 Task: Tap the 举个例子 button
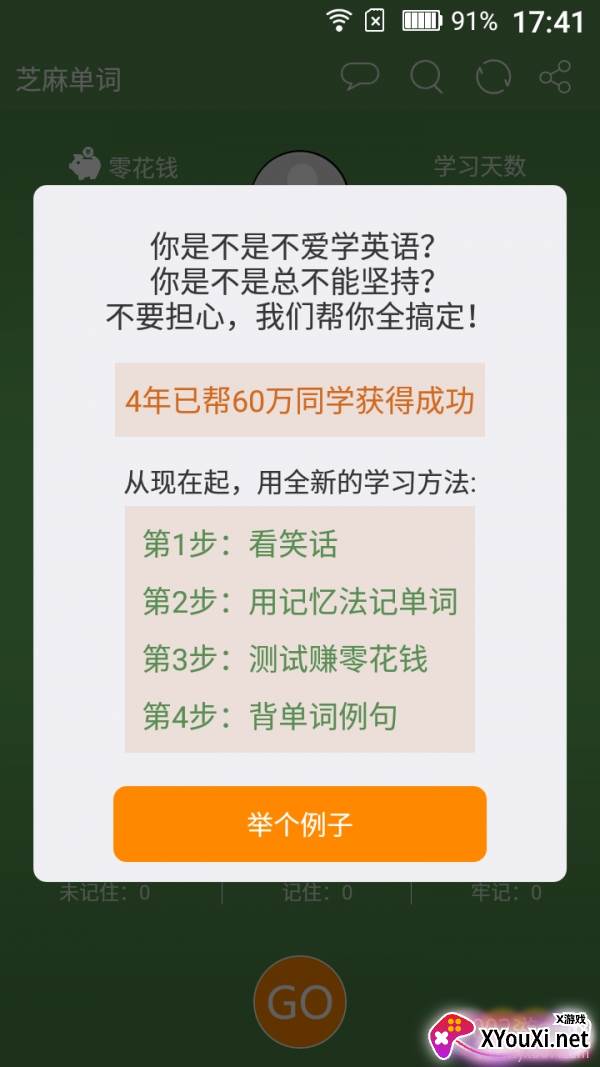[x=299, y=824]
